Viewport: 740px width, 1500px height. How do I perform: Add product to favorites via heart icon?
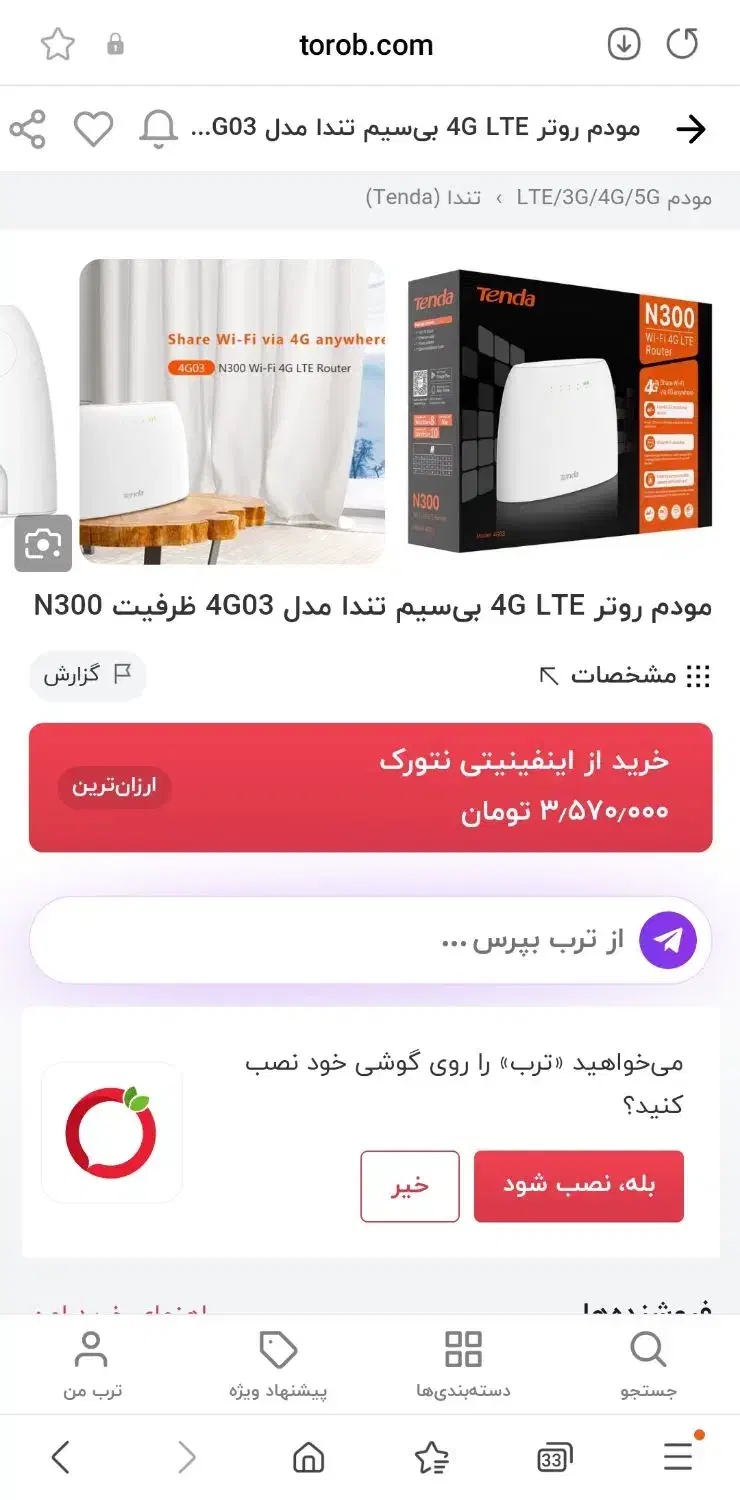94,128
